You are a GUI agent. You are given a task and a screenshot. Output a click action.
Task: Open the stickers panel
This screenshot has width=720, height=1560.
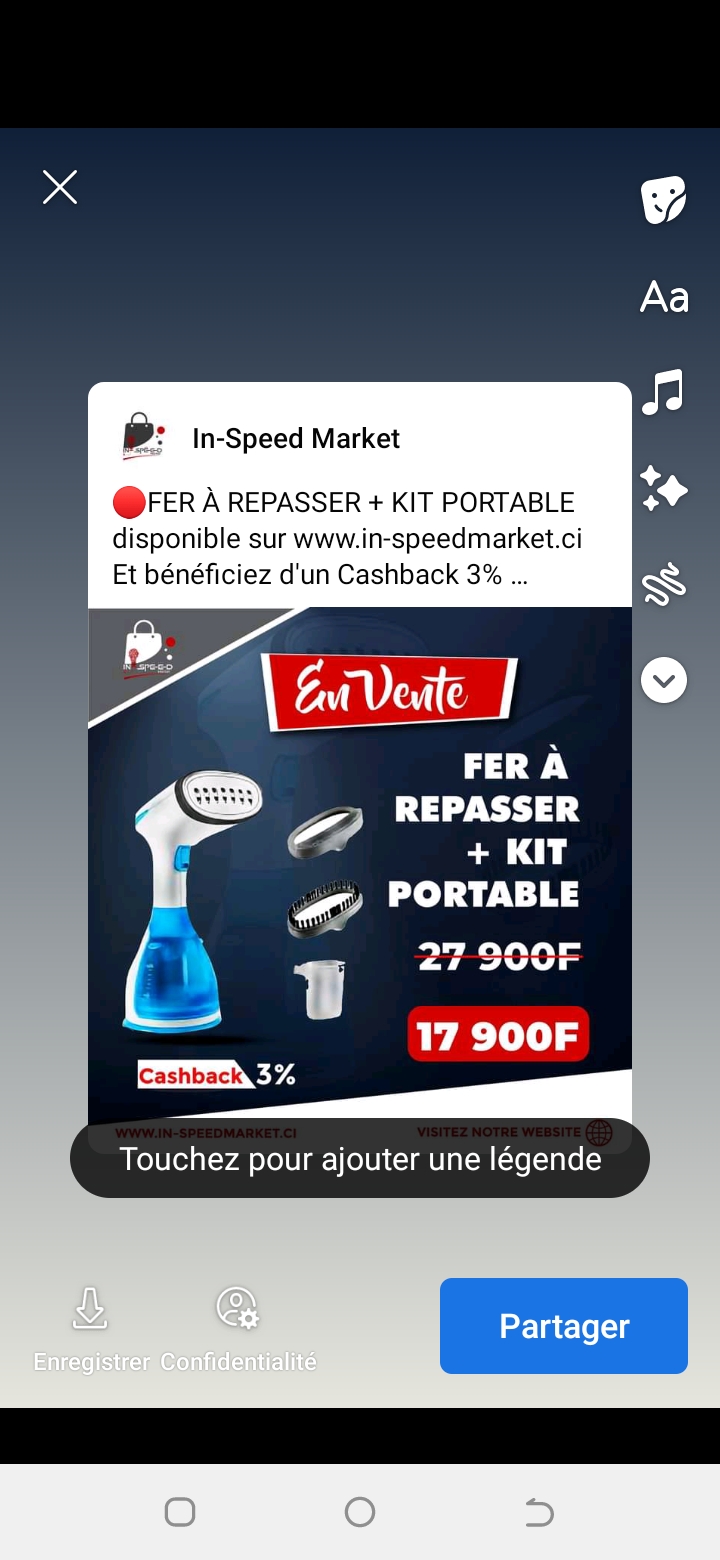(x=664, y=200)
